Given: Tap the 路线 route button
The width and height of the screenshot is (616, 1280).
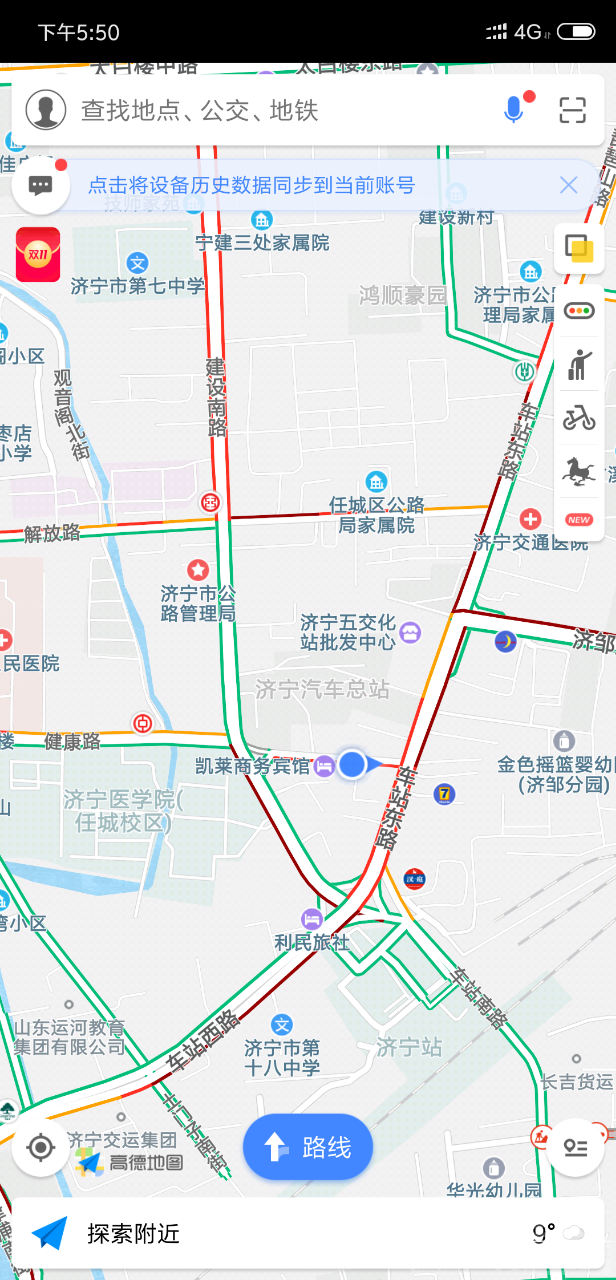Looking at the screenshot, I should [308, 1147].
